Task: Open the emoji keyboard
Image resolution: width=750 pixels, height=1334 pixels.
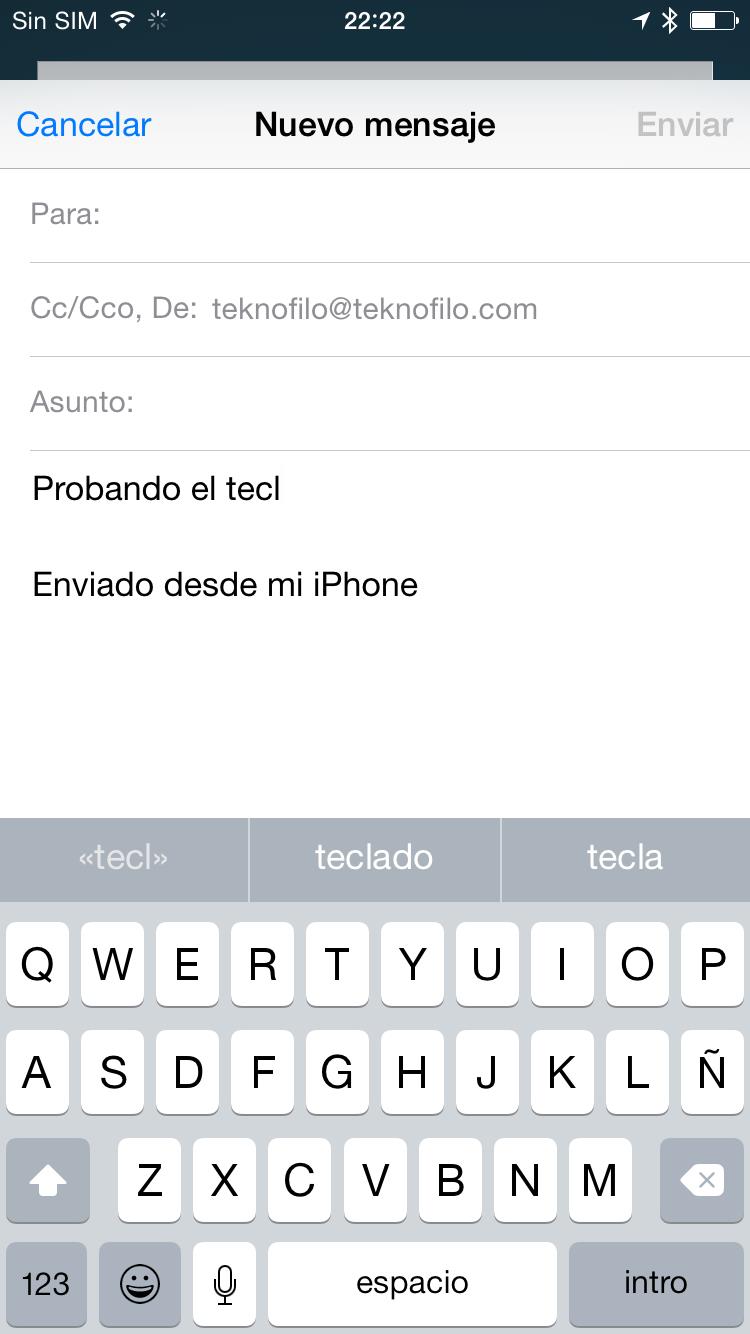Action: (140, 1284)
